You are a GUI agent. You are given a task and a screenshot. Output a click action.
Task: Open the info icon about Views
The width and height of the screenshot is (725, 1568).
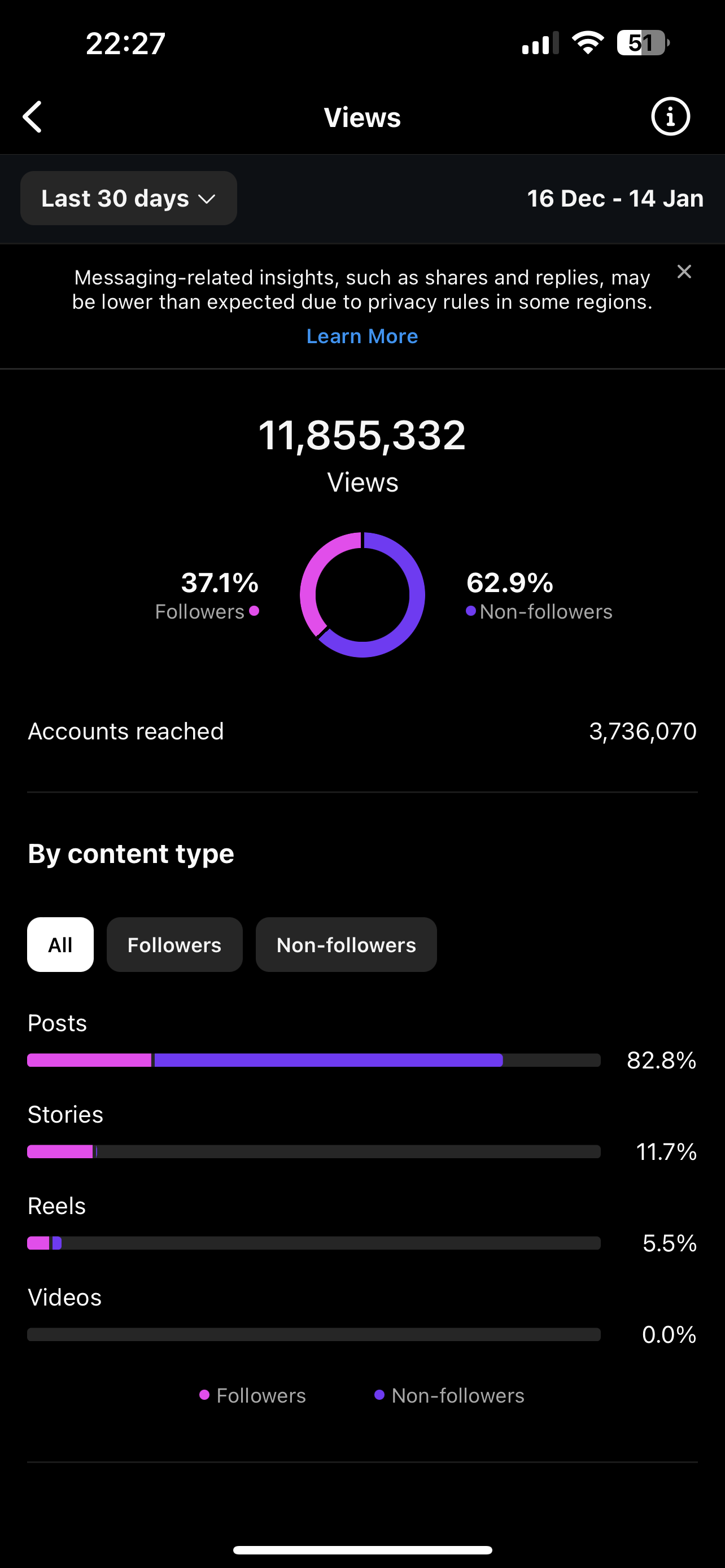pyautogui.click(x=670, y=116)
